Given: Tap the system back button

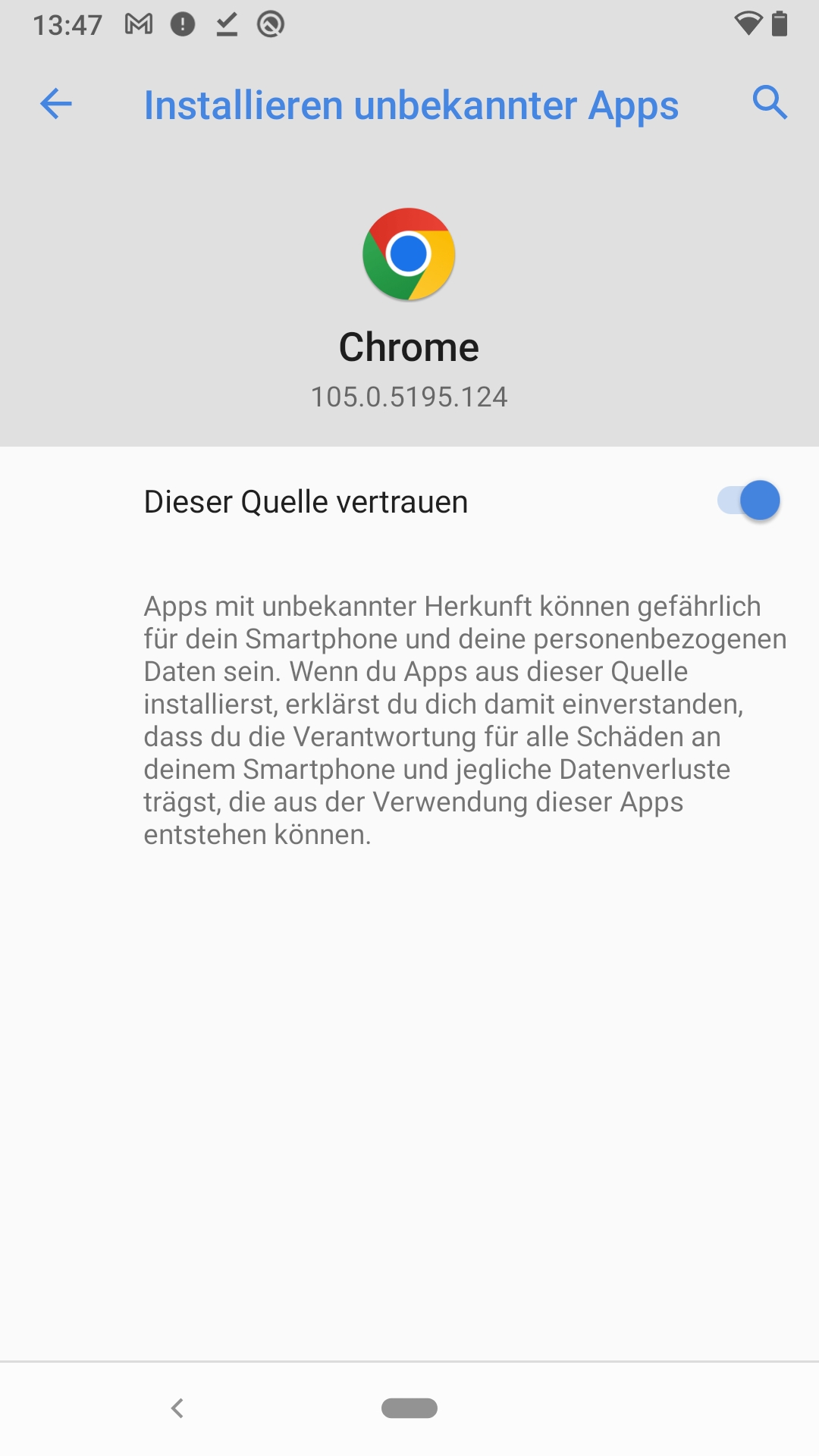Looking at the screenshot, I should coord(177,1408).
